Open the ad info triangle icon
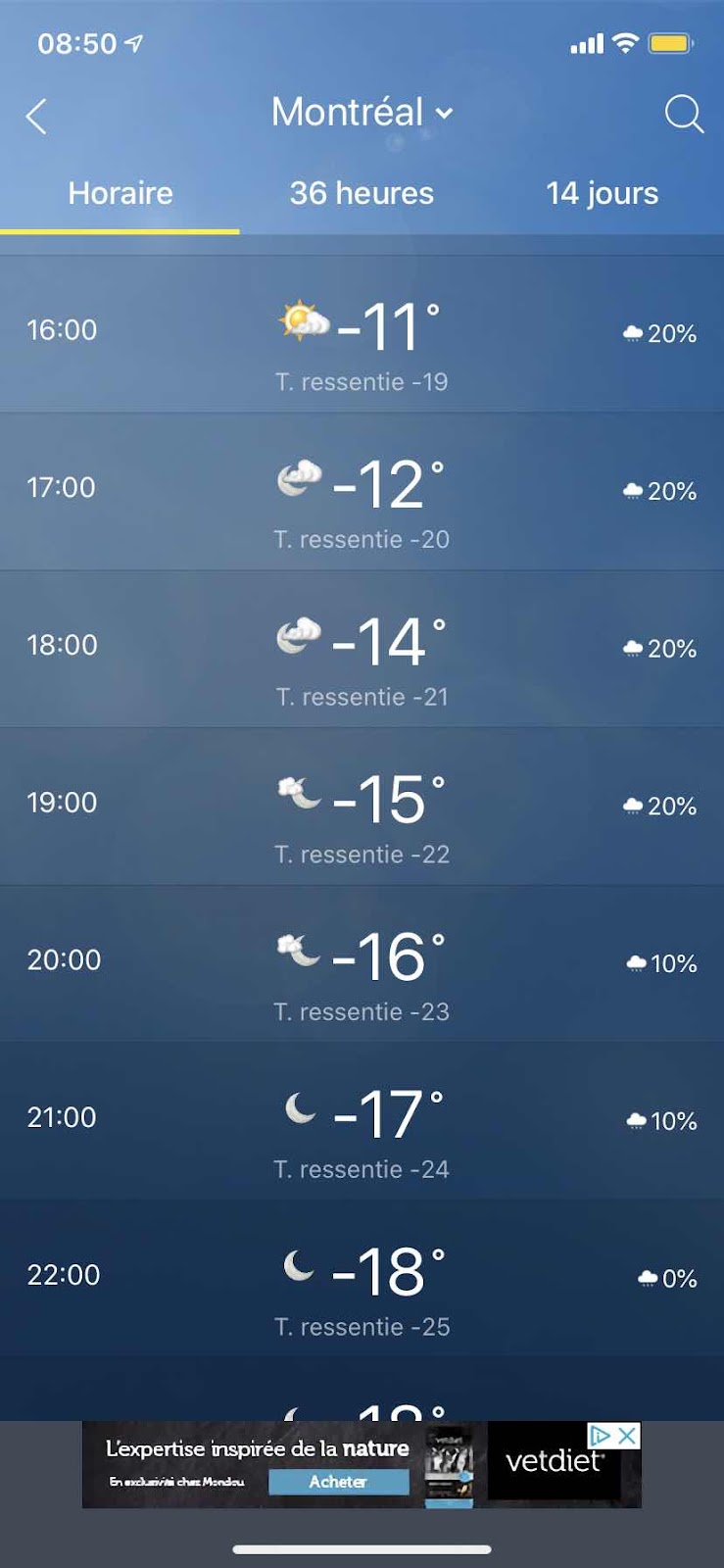 click(x=600, y=1436)
